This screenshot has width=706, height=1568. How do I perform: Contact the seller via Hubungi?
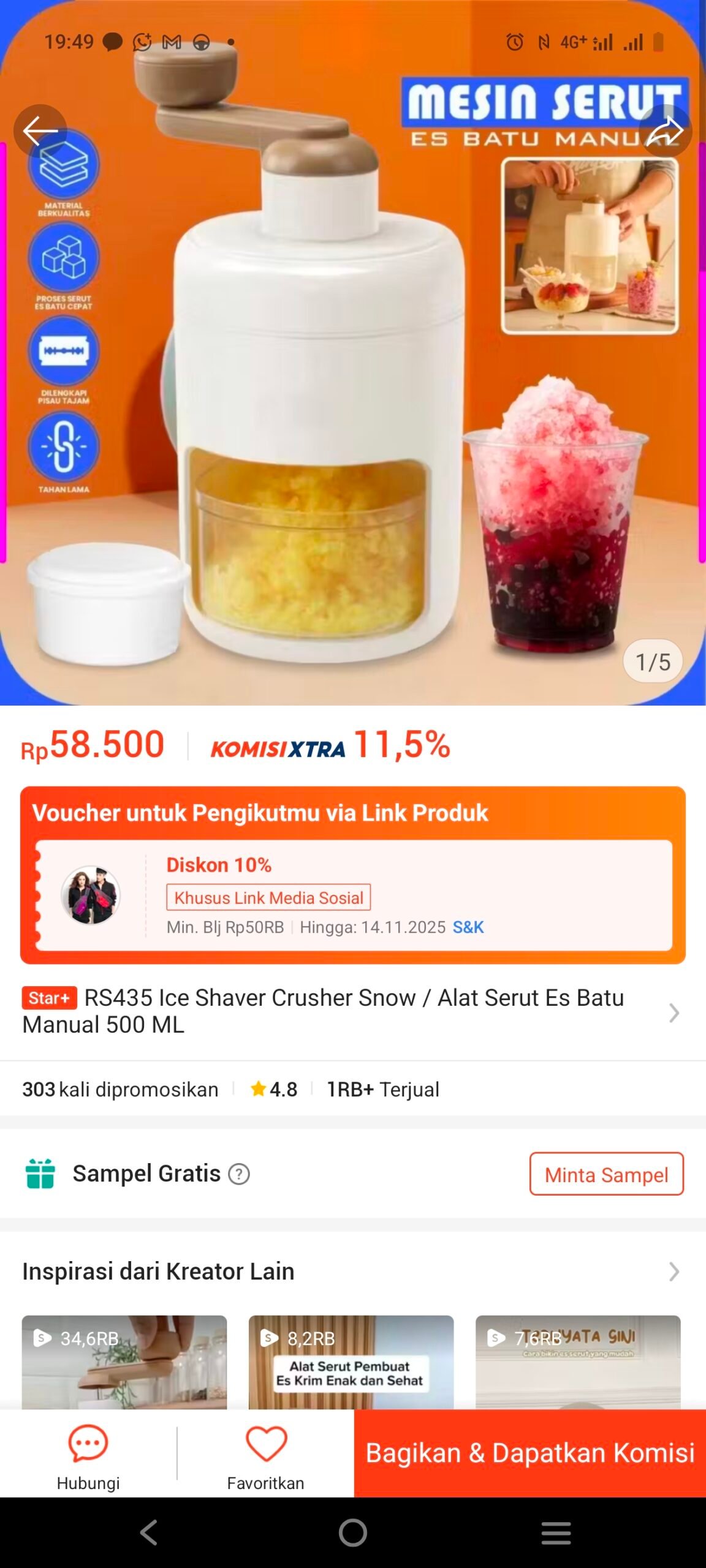point(88,1455)
